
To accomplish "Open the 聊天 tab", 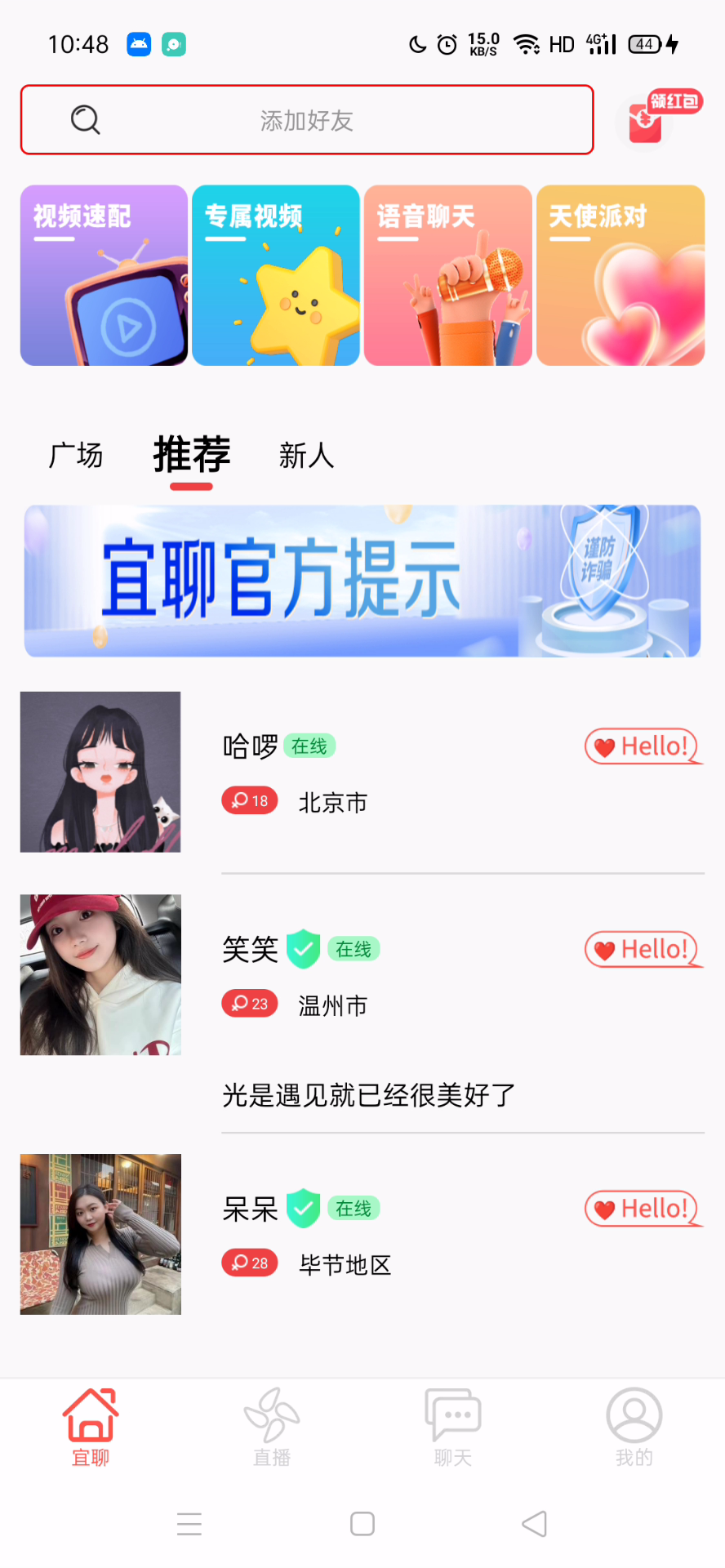I will coord(453,1427).
